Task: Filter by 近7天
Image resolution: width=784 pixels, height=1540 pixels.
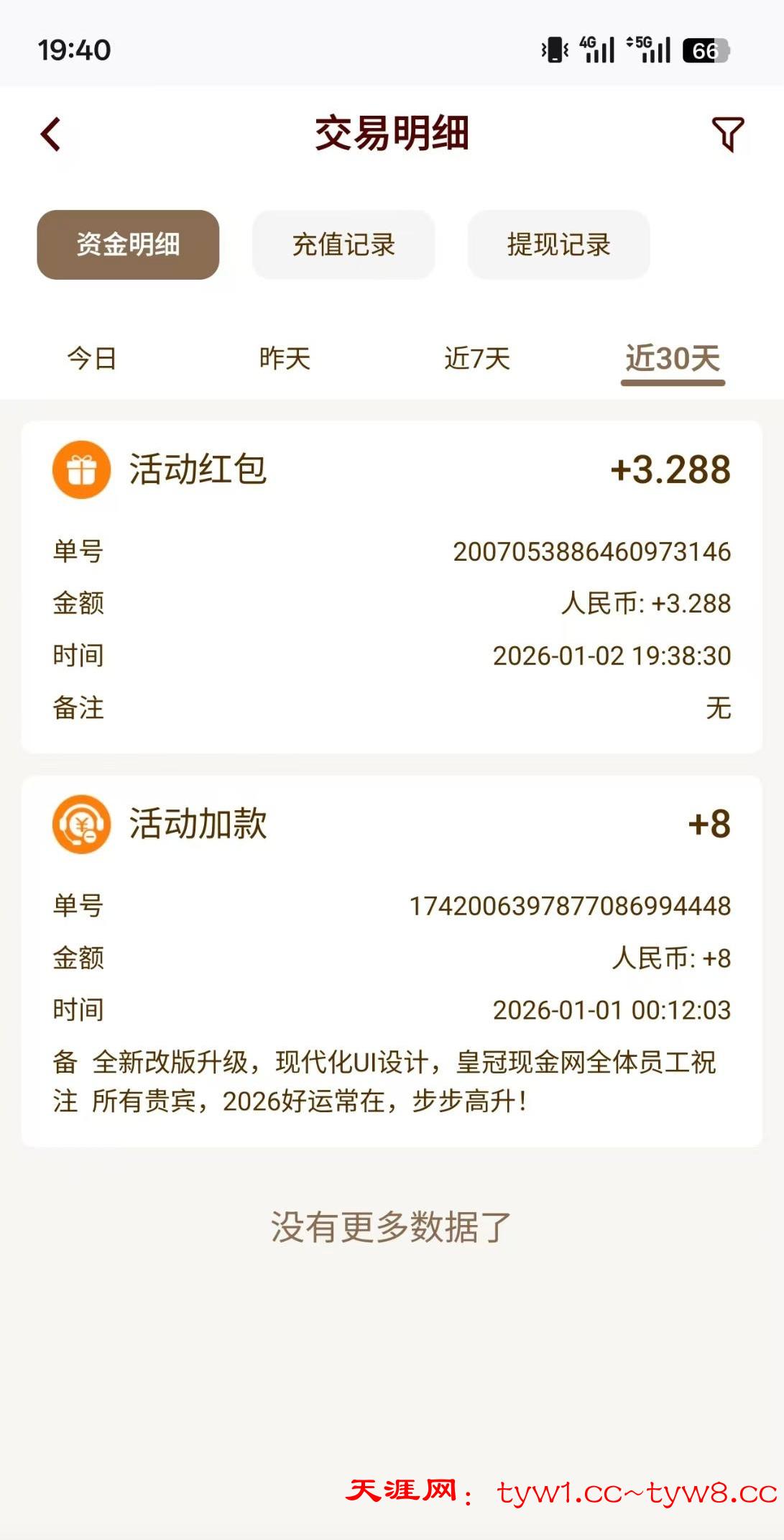Action: (x=477, y=358)
